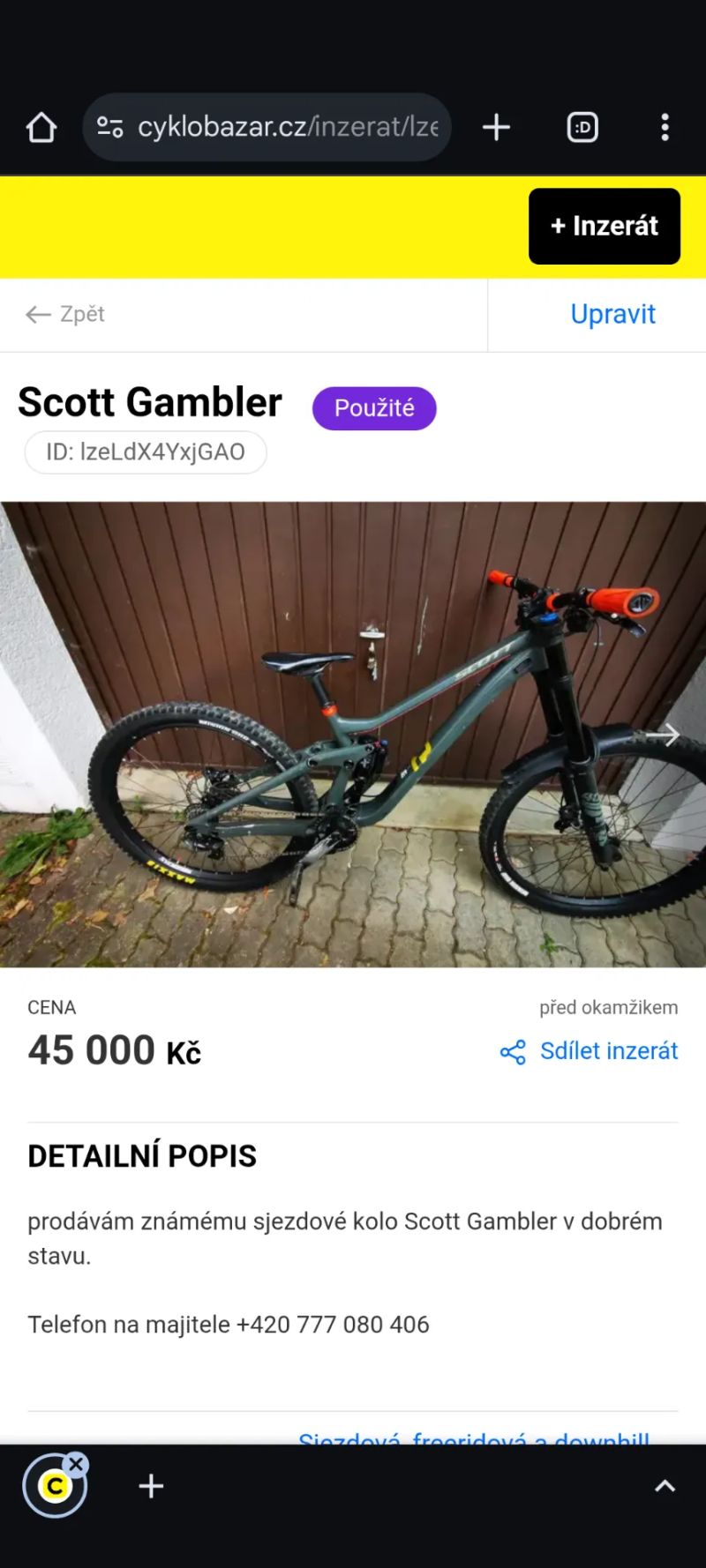706x1568 pixels.
Task: Open the three-dot browser menu
Action: 665,127
